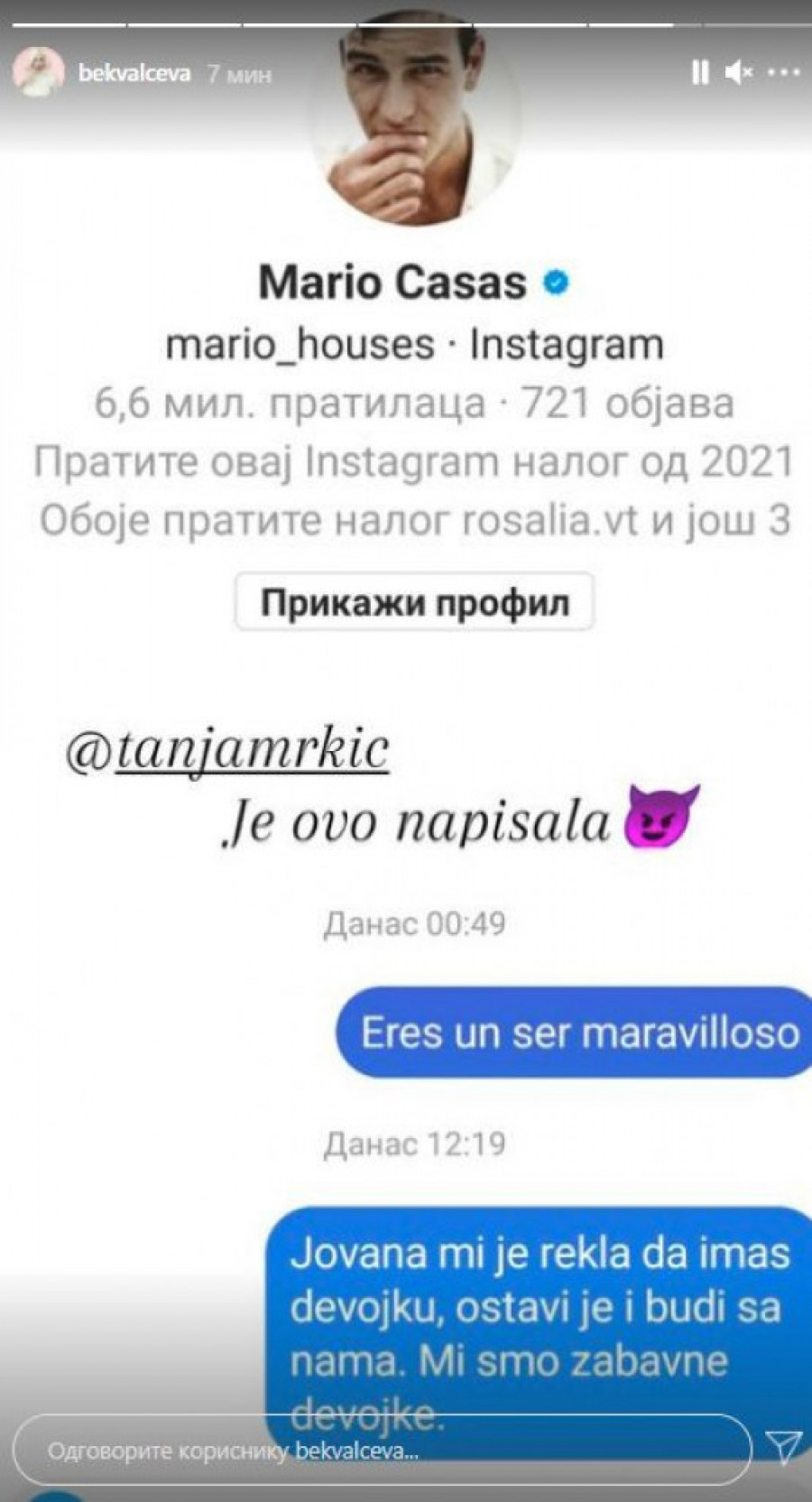The image size is (812, 1502).
Task: Open the story overflow menu
Action: (782, 72)
